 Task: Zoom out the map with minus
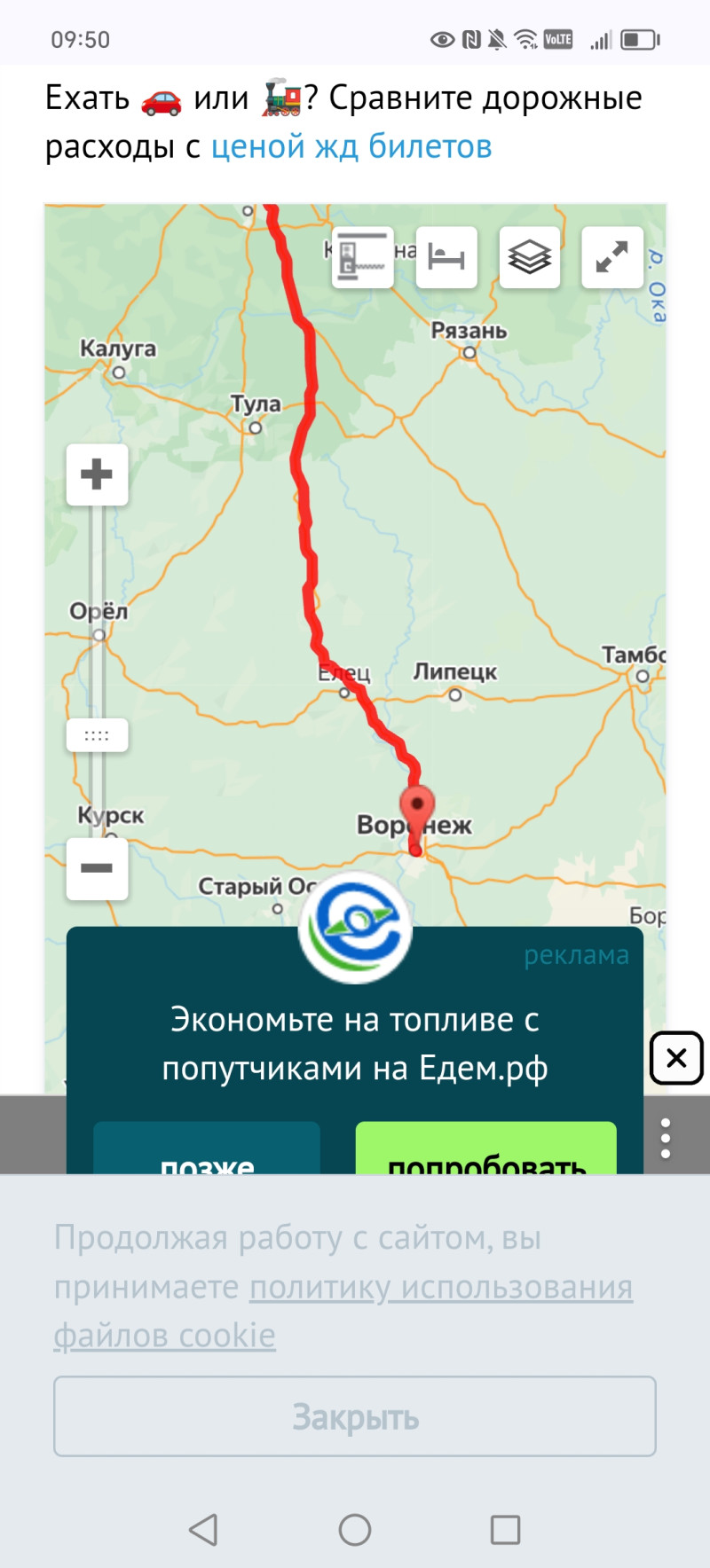click(x=97, y=868)
